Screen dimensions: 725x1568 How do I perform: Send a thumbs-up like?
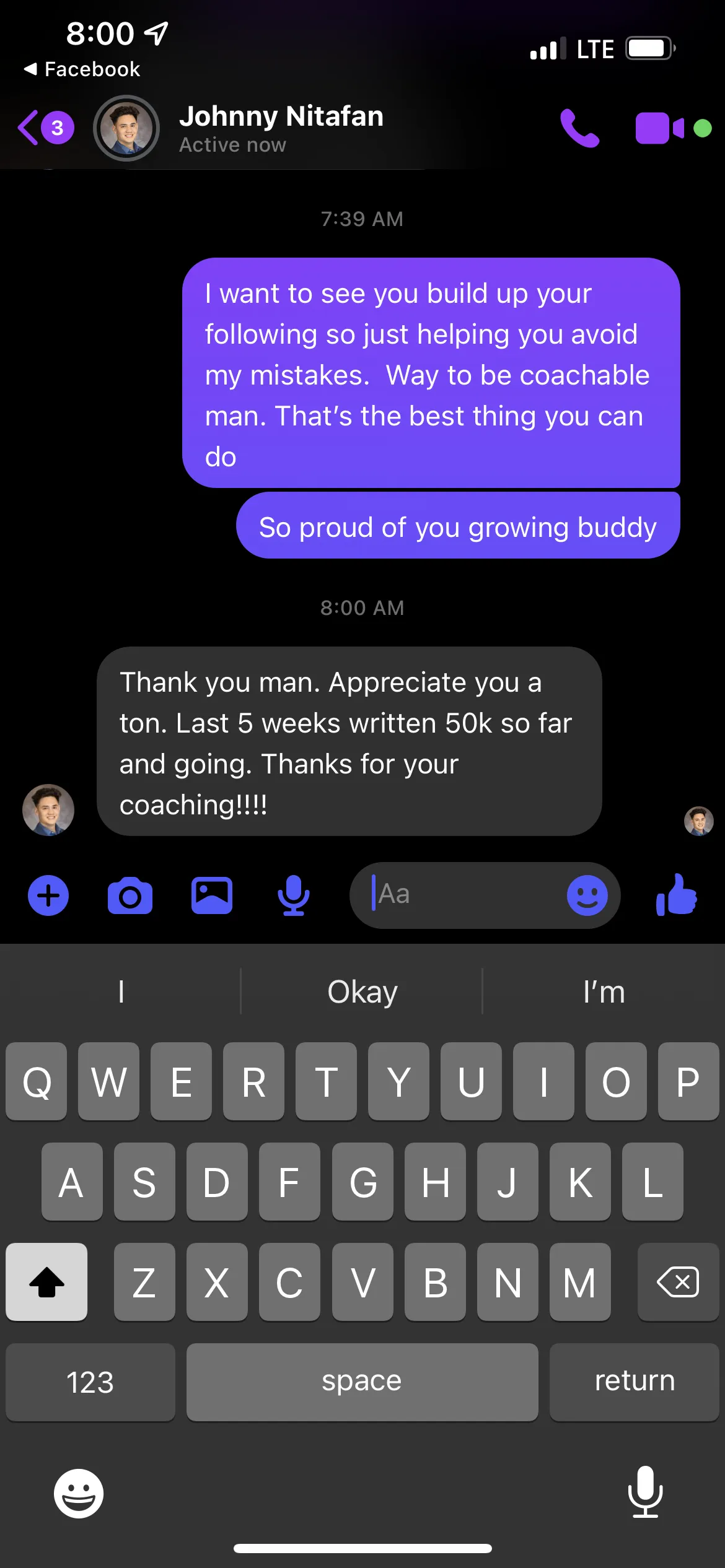pos(677,894)
